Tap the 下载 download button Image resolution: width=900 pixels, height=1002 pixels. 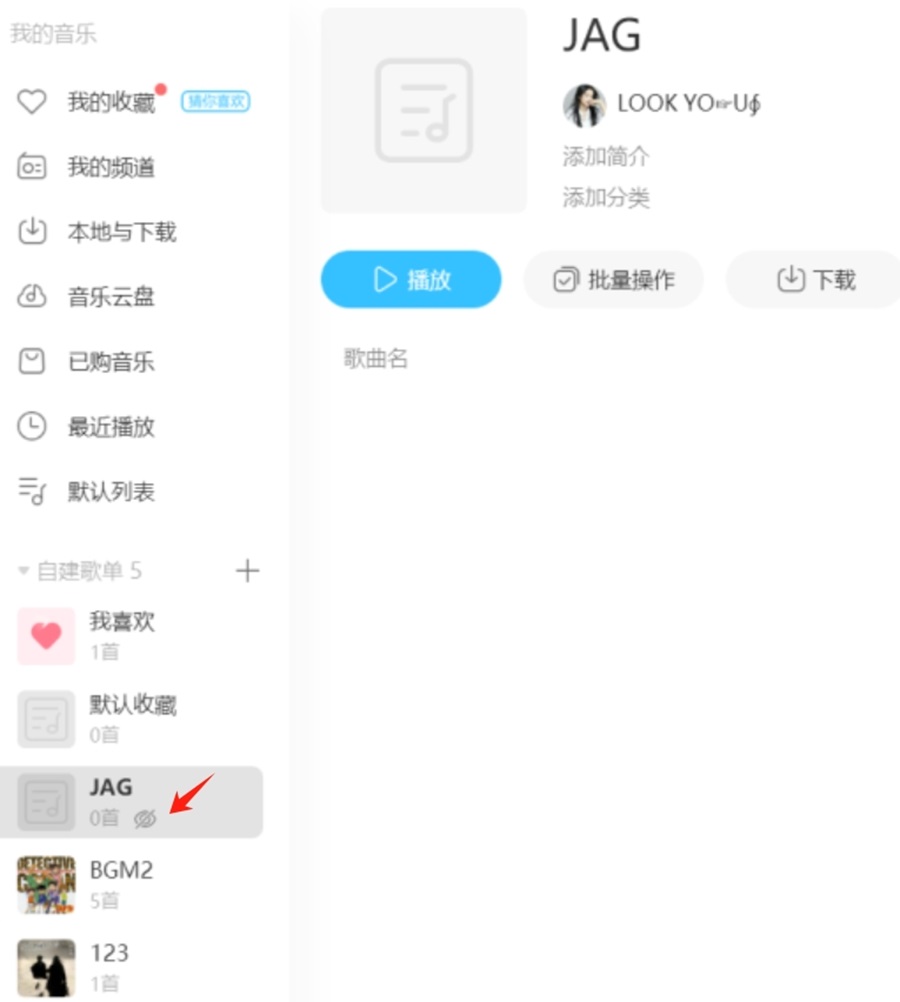pyautogui.click(x=815, y=279)
